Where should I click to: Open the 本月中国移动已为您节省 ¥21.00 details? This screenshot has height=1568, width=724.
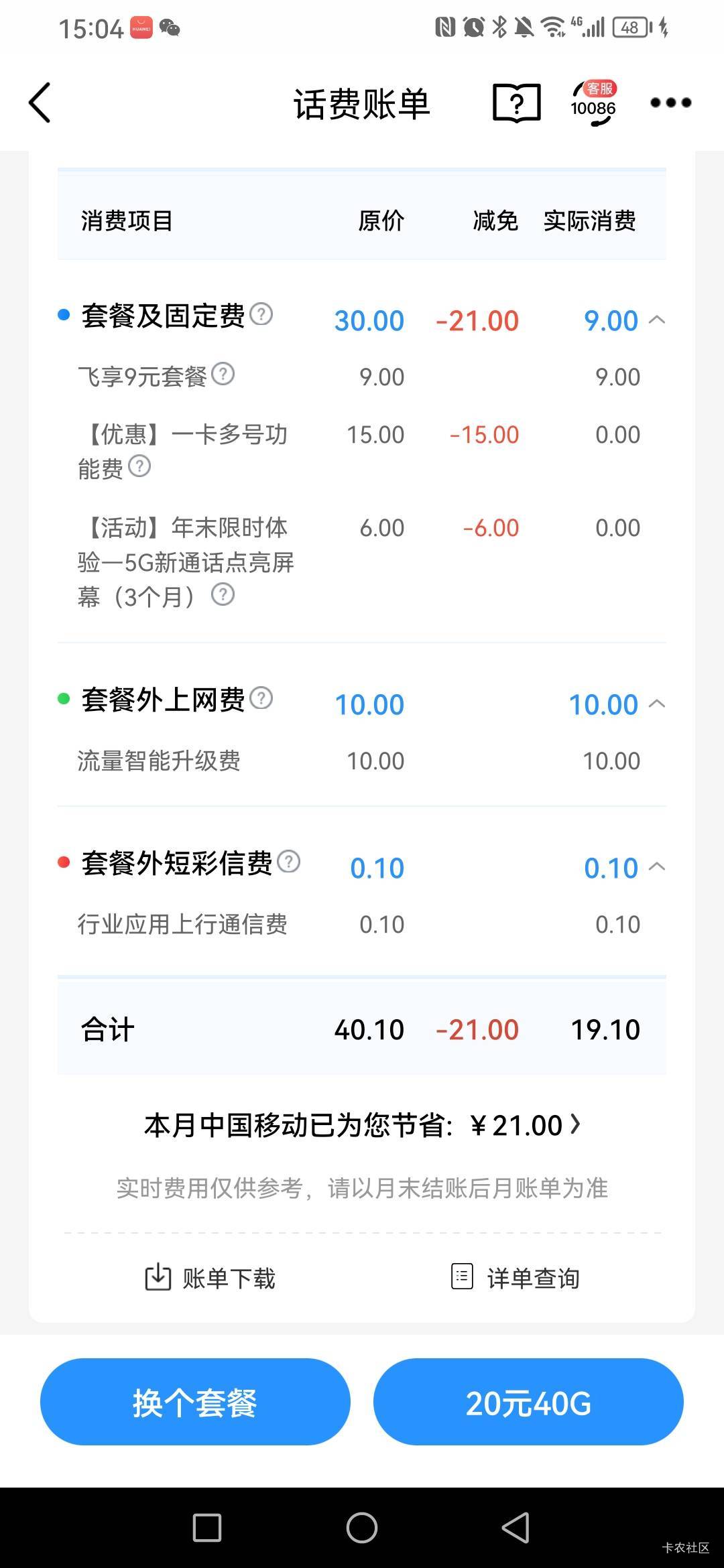click(362, 1126)
